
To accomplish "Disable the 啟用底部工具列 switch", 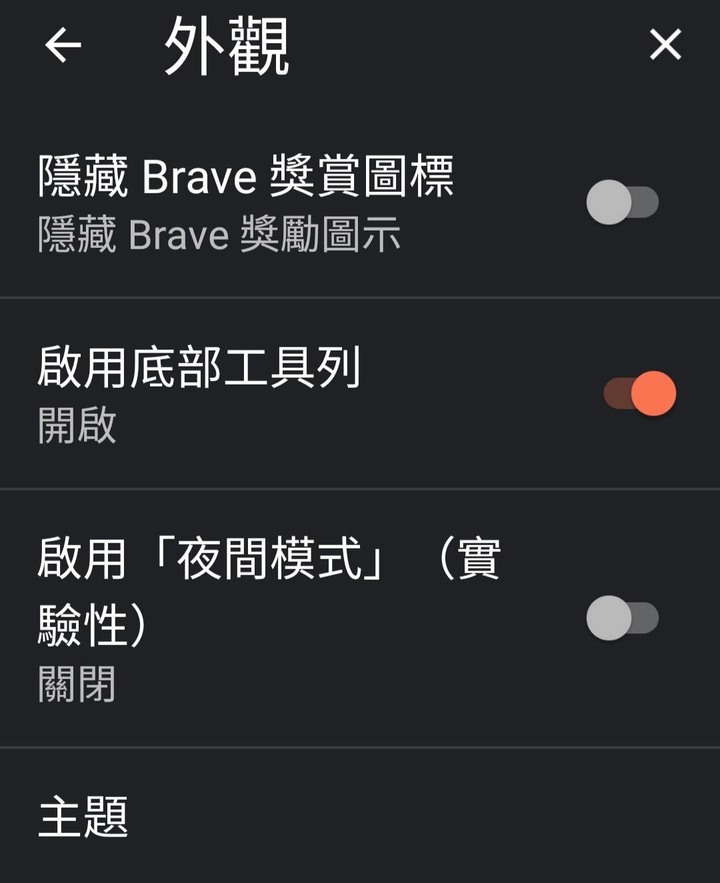I will tap(640, 394).
